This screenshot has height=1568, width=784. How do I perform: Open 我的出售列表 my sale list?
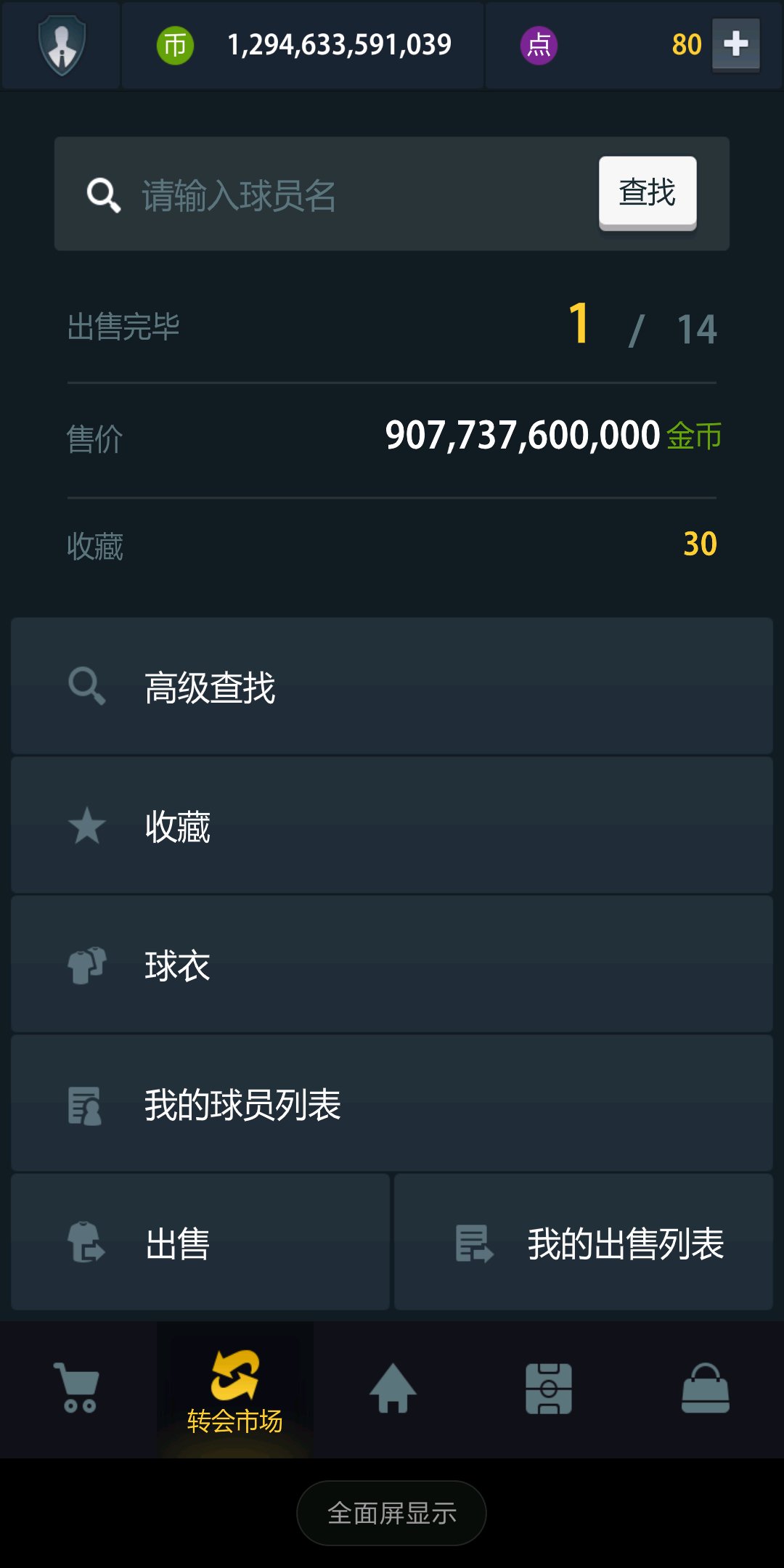tap(584, 1243)
